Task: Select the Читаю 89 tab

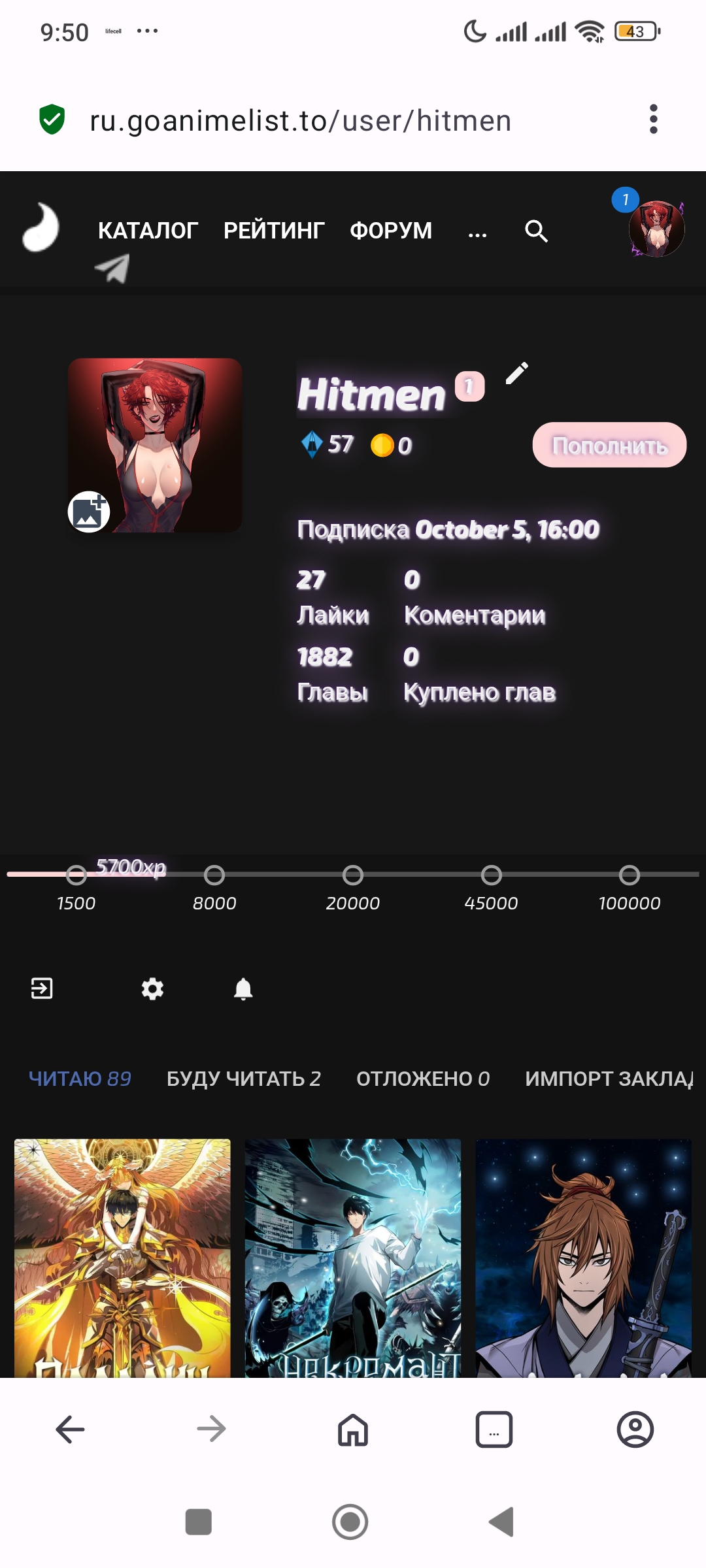Action: click(80, 1079)
